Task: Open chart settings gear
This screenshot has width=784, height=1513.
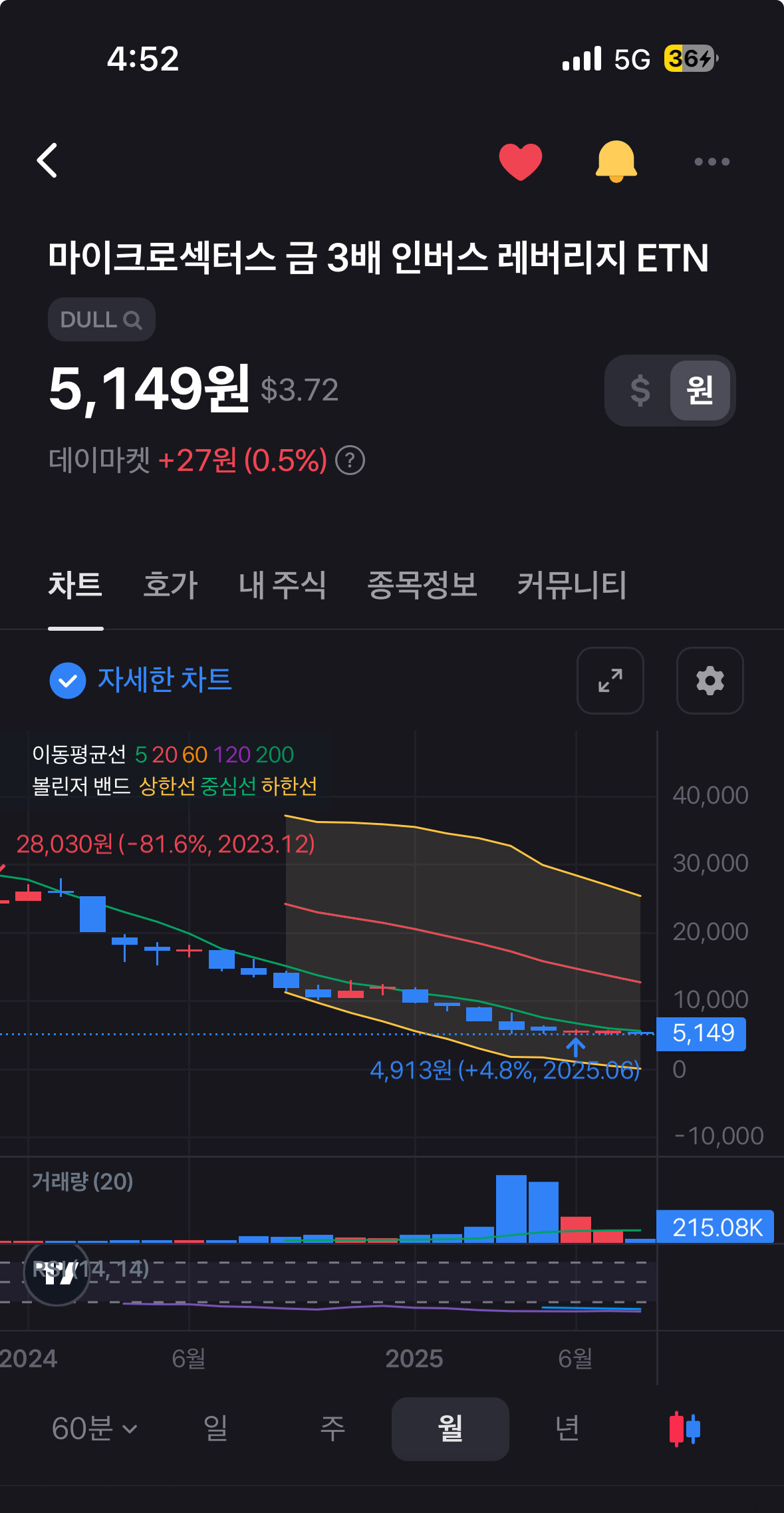Action: tap(710, 681)
